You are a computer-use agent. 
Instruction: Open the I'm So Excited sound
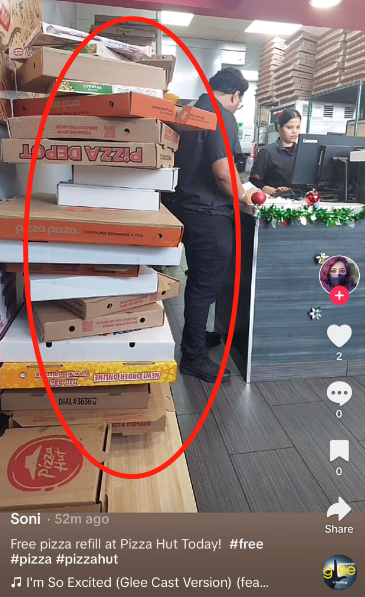(140, 583)
